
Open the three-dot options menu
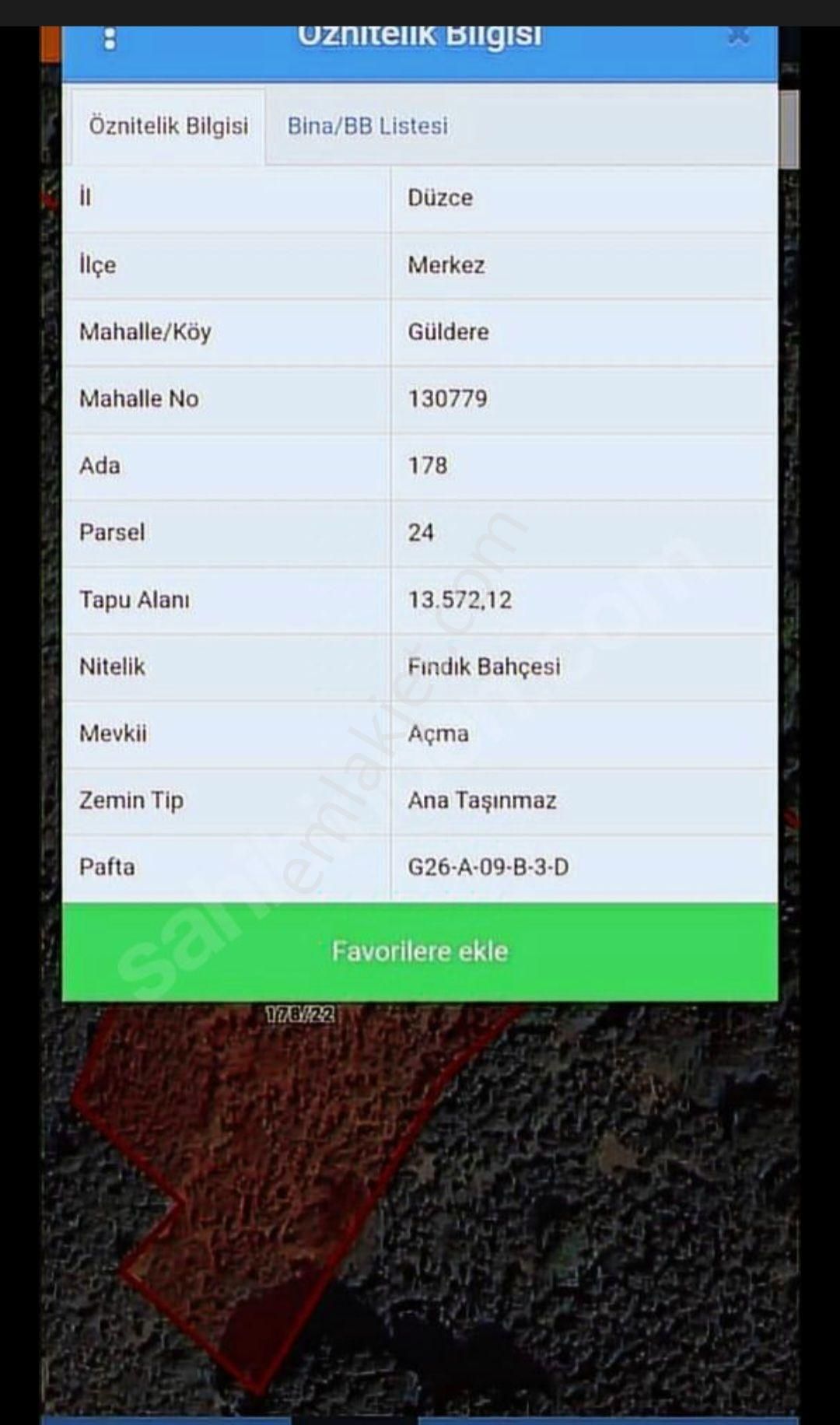coord(110,39)
